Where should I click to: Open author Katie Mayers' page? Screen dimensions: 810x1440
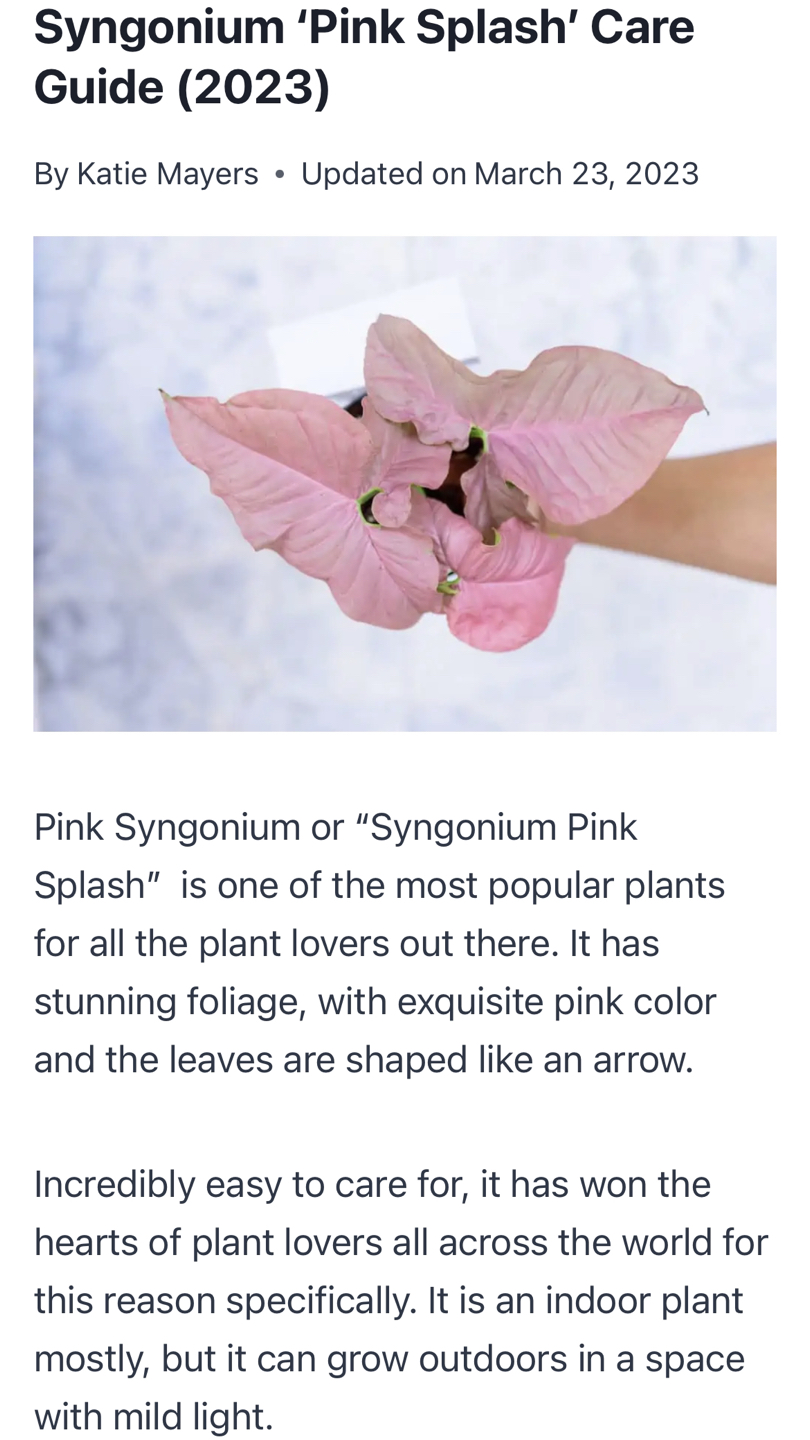pyautogui.click(x=167, y=174)
